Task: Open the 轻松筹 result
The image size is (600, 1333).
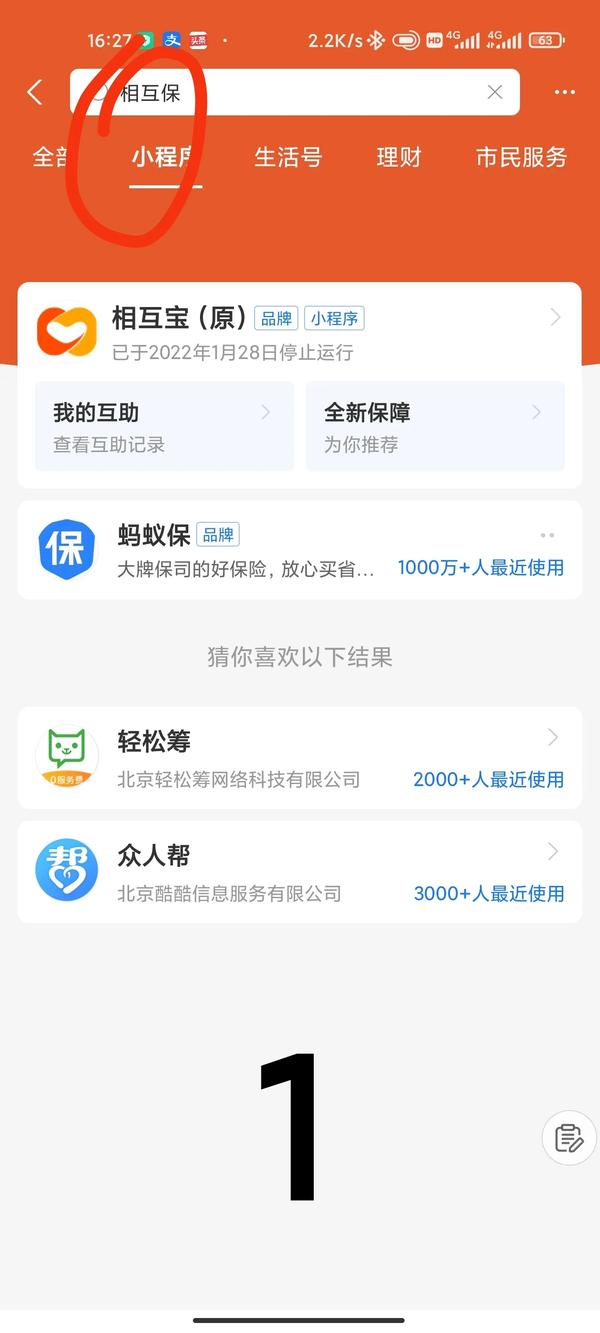Action: click(299, 758)
